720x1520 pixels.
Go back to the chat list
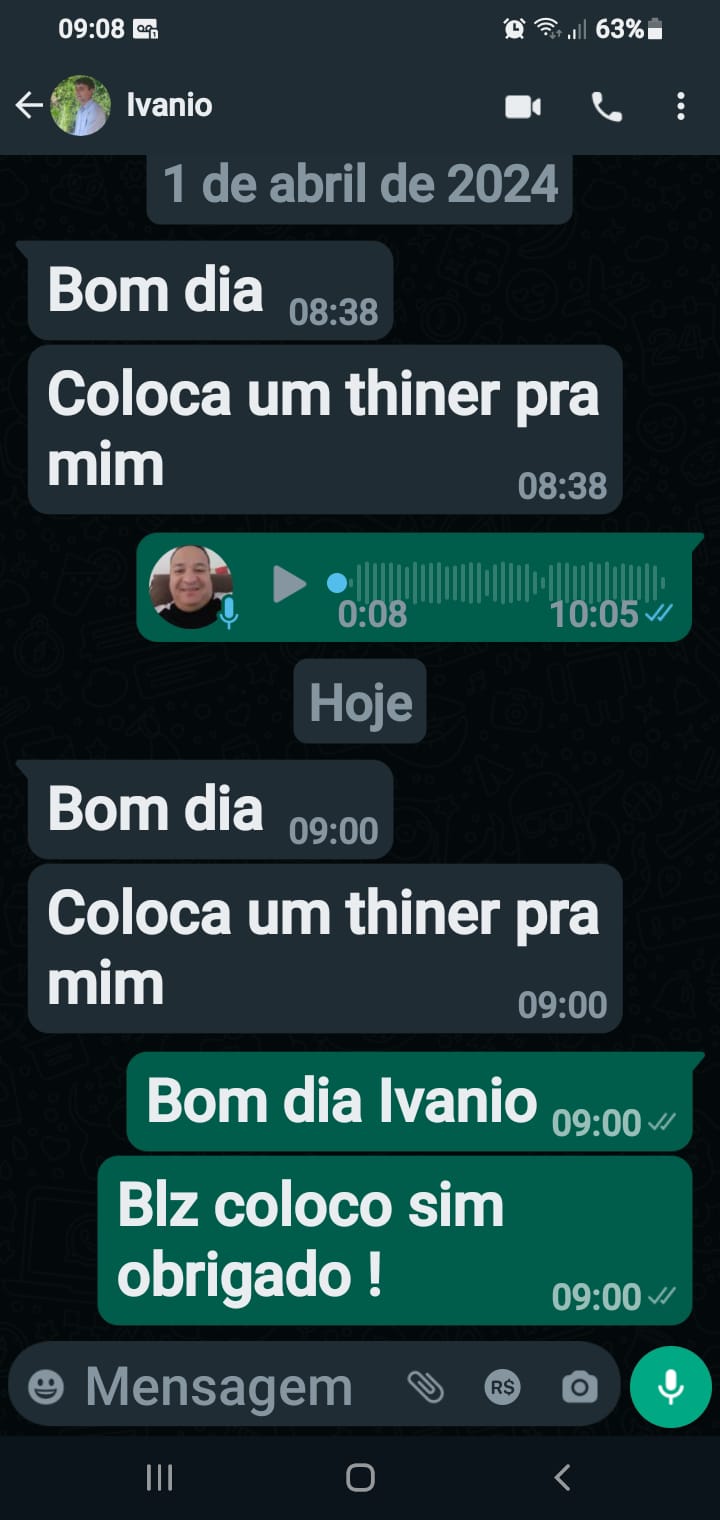pyautogui.click(x=29, y=105)
